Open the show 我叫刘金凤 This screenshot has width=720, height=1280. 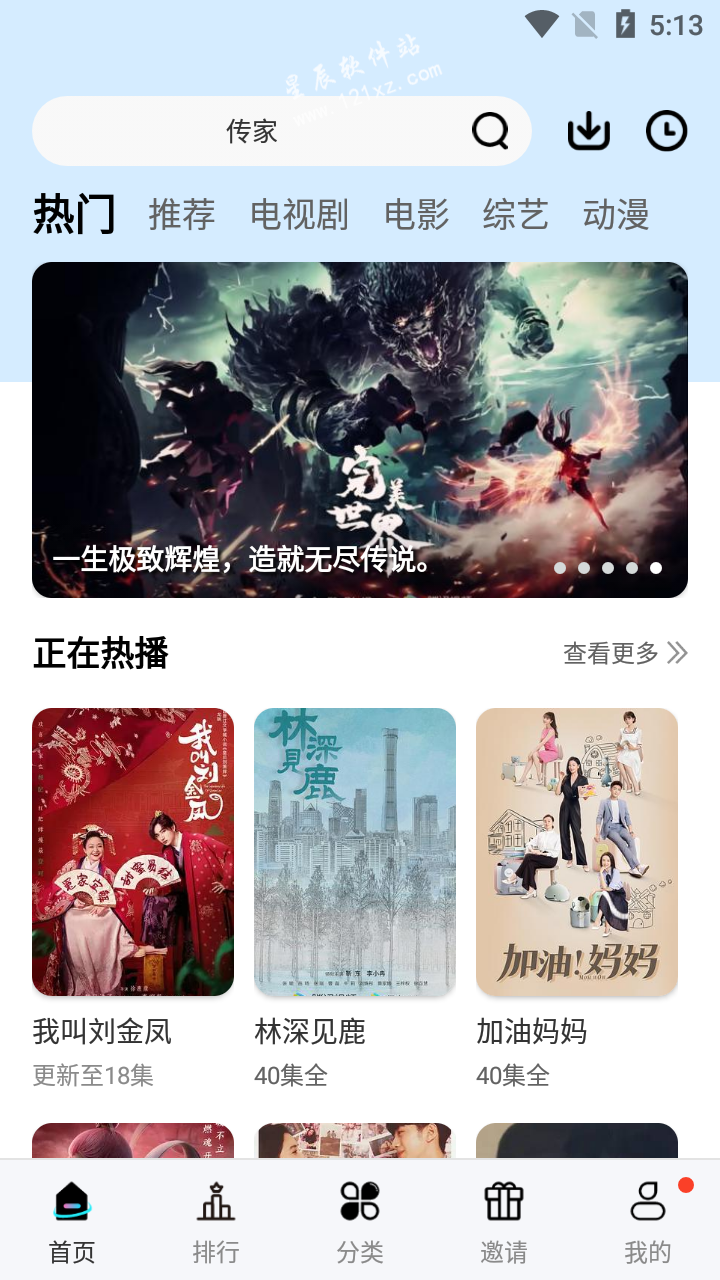tap(133, 852)
